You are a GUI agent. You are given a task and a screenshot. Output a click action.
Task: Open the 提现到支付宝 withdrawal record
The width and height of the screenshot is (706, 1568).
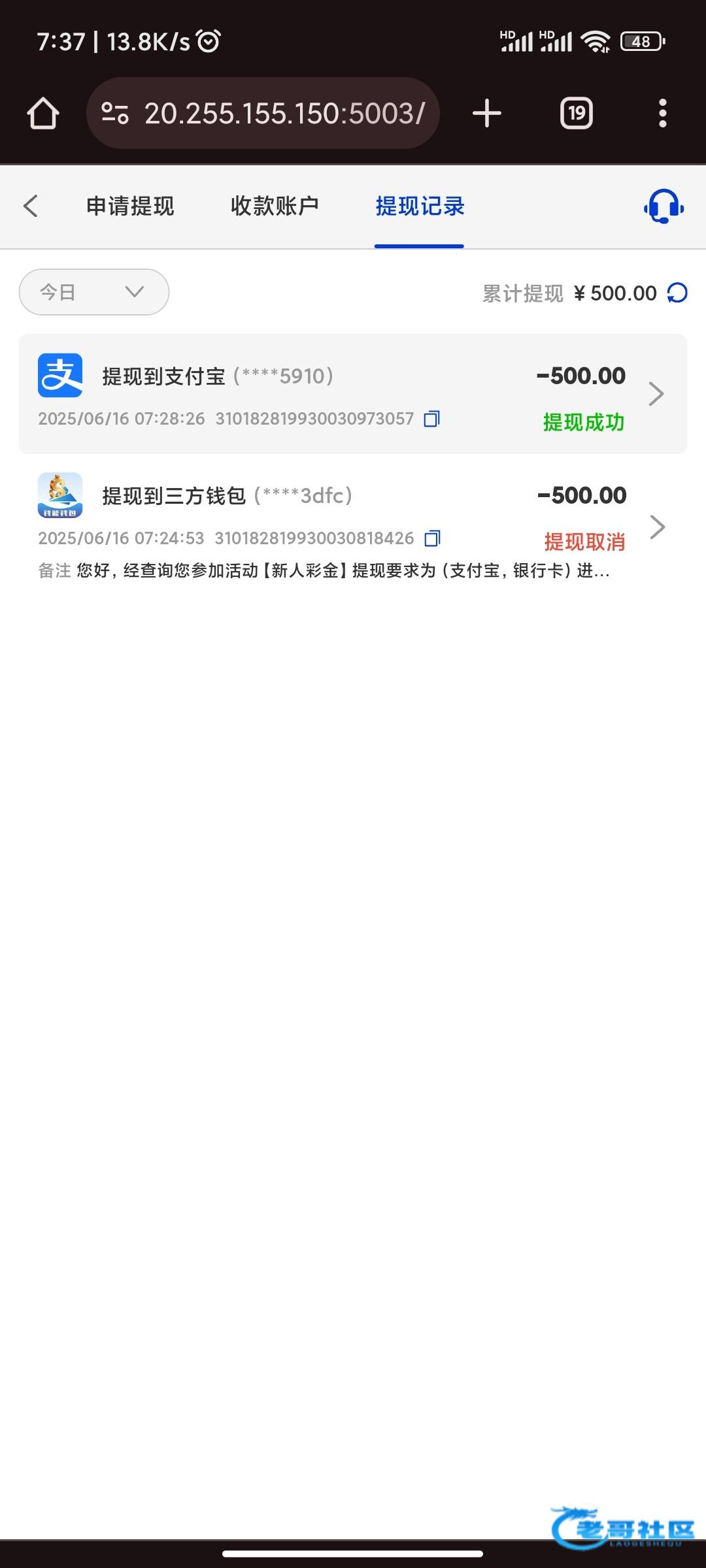pos(353,394)
